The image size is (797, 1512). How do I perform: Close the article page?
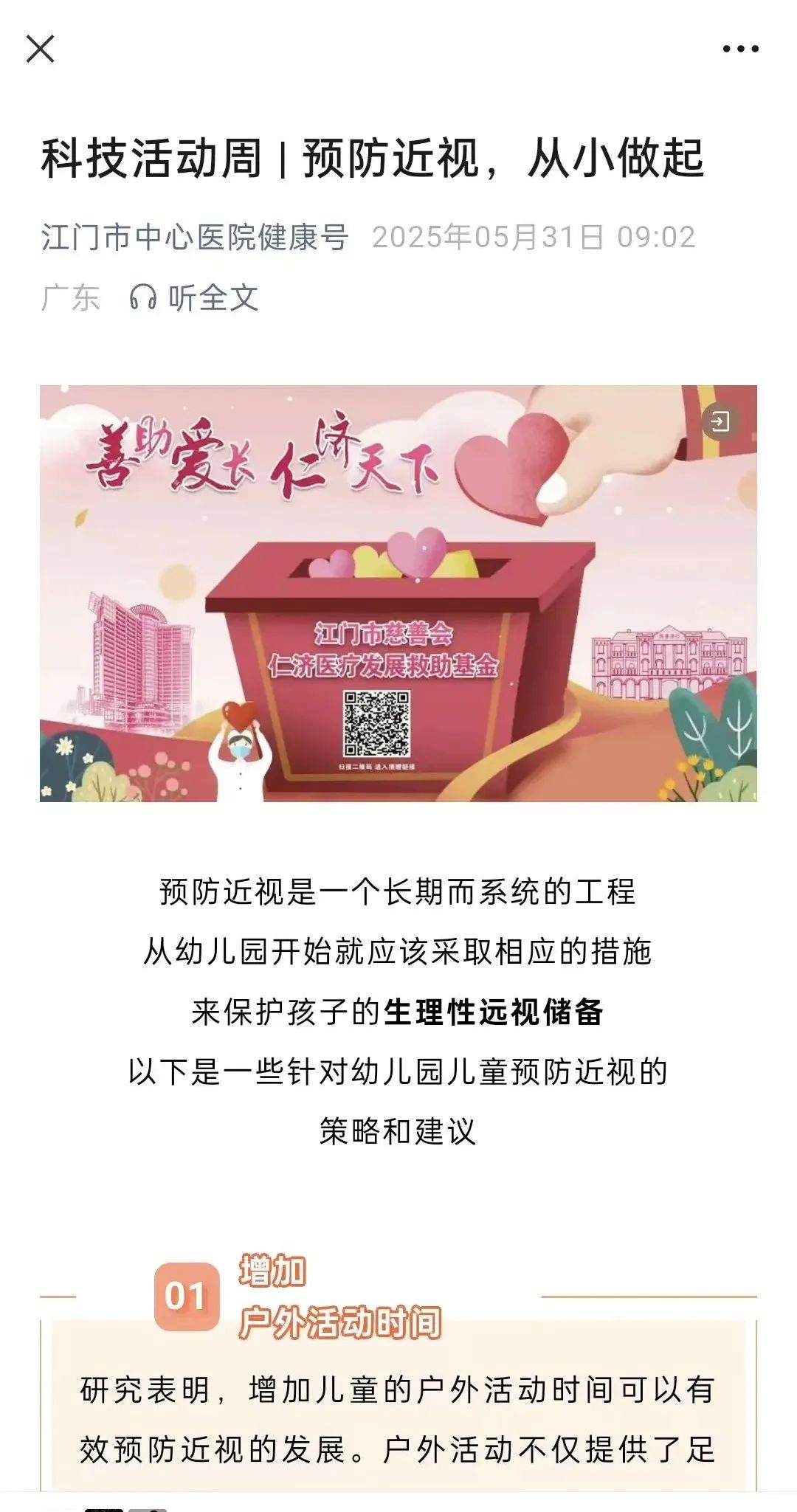coord(40,49)
